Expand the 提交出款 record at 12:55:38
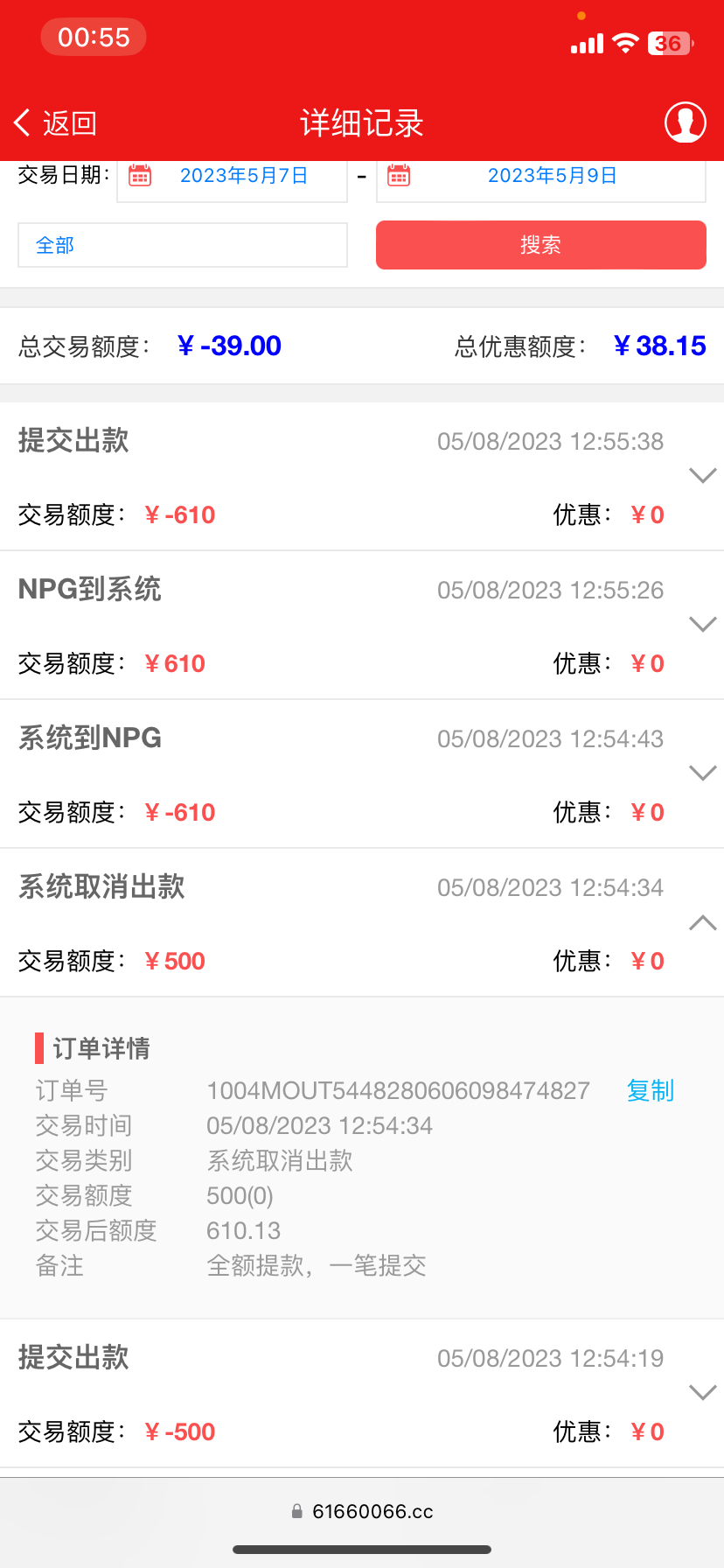The image size is (724, 1568). [702, 476]
